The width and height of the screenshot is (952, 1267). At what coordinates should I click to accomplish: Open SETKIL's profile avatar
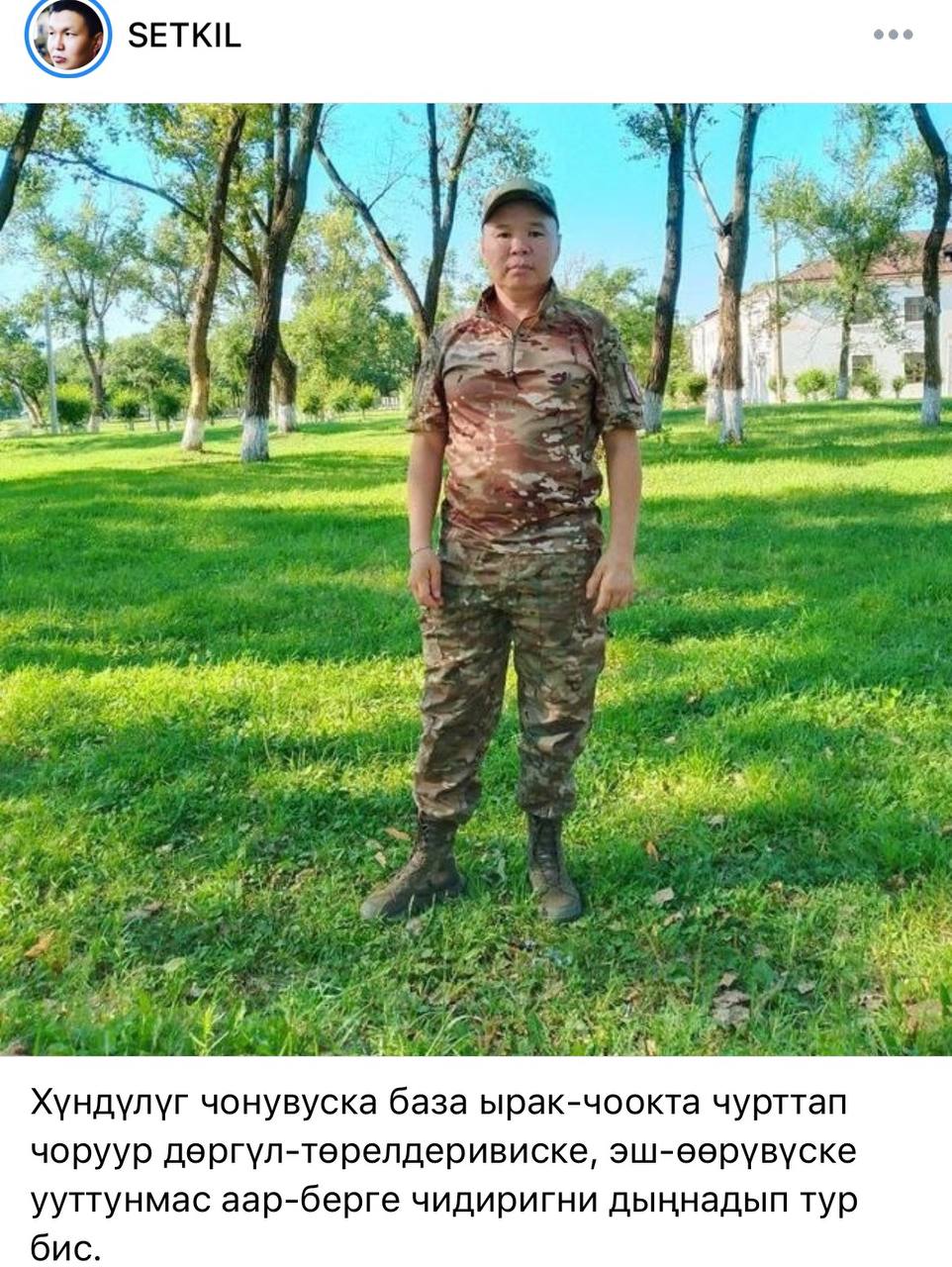(66, 38)
